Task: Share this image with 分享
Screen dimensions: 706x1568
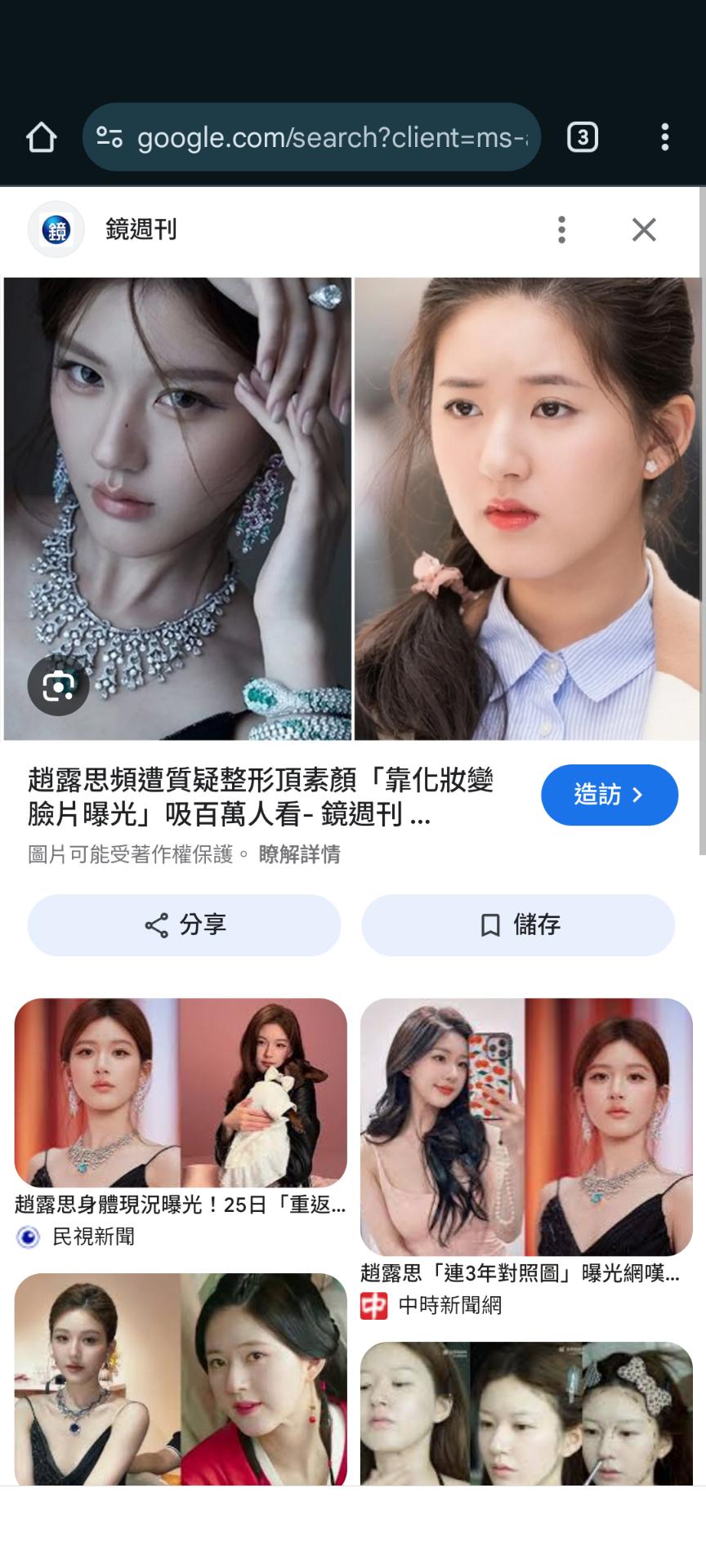Action: pyautogui.click(x=185, y=924)
